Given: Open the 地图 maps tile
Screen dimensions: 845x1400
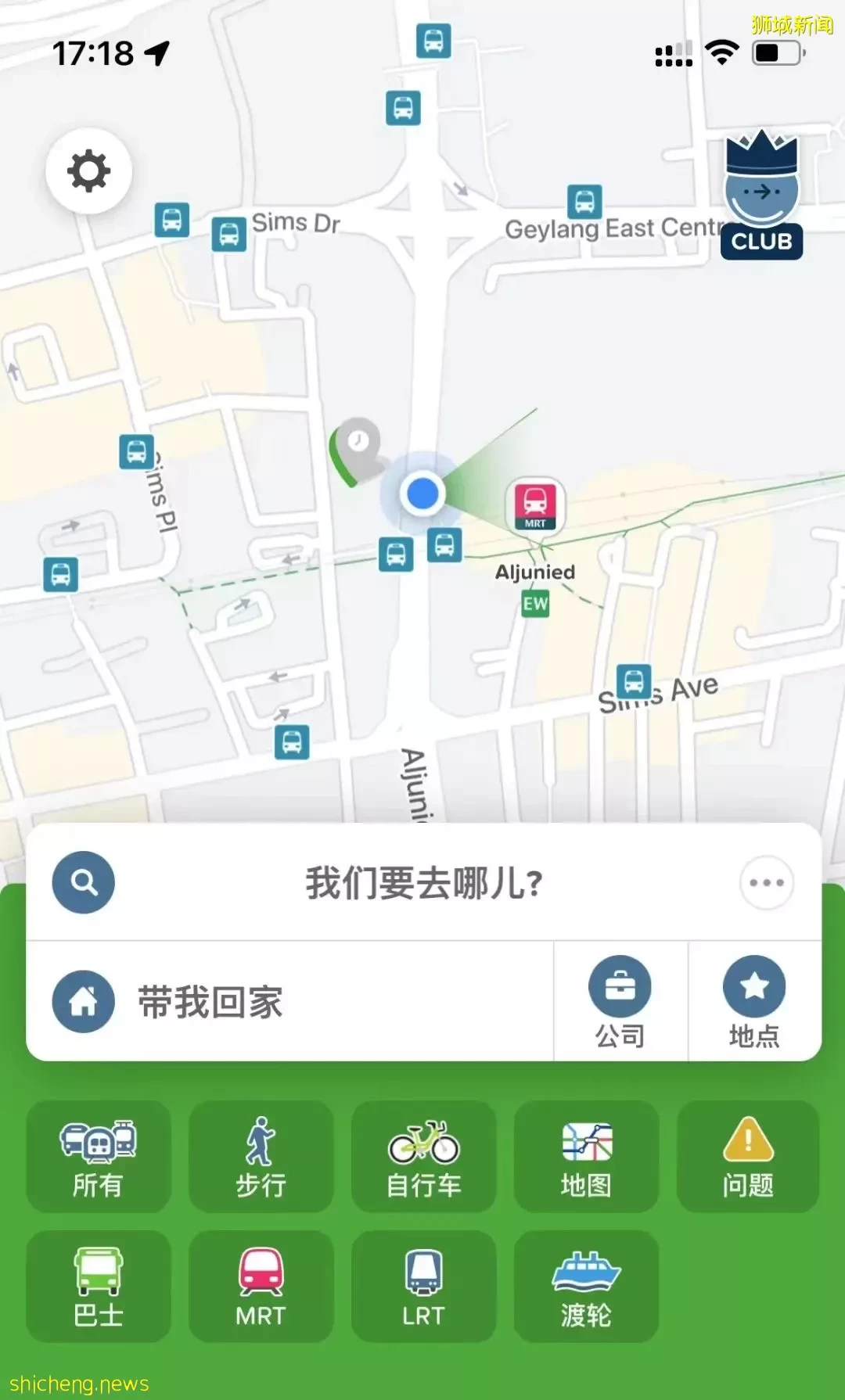Looking at the screenshot, I should tap(586, 1157).
